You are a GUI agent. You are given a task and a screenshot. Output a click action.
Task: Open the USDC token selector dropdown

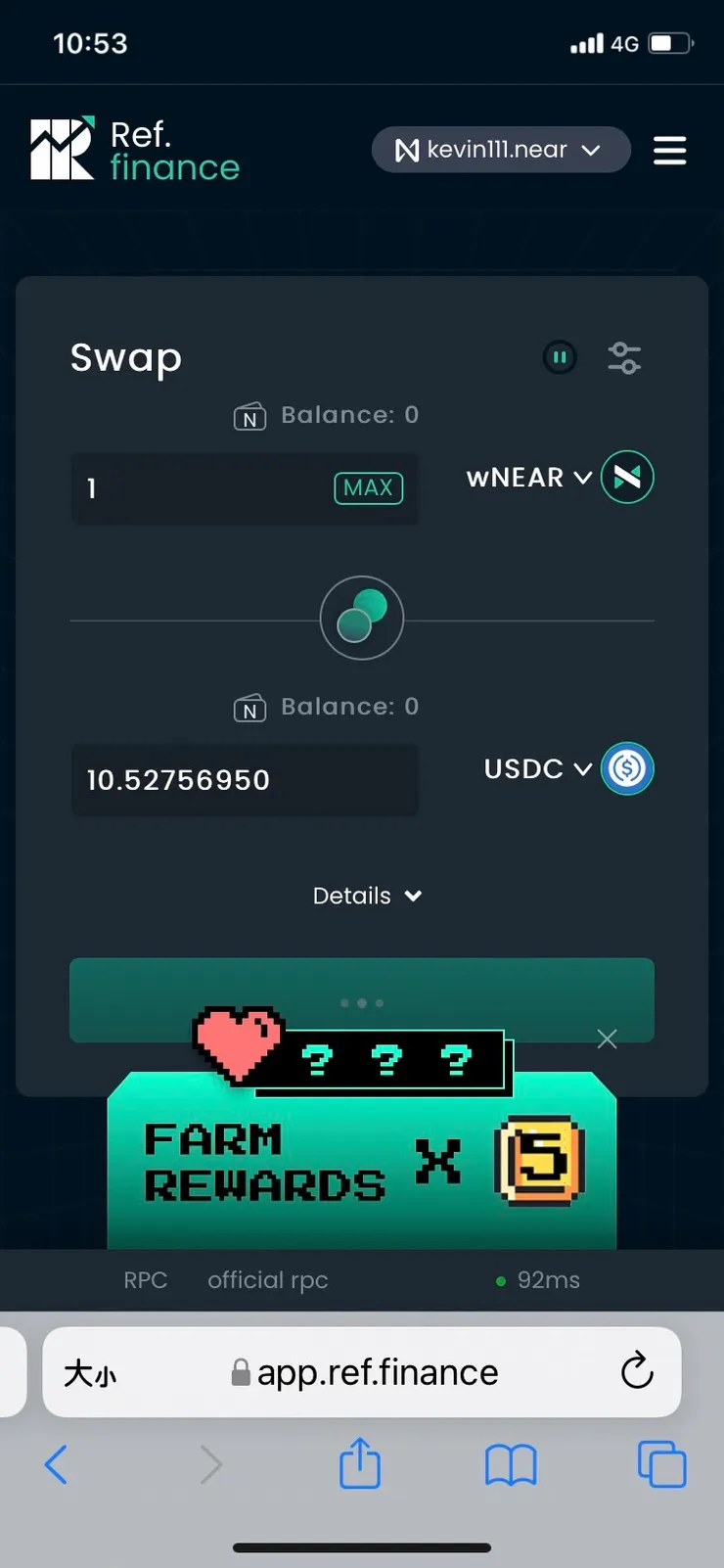(x=537, y=769)
